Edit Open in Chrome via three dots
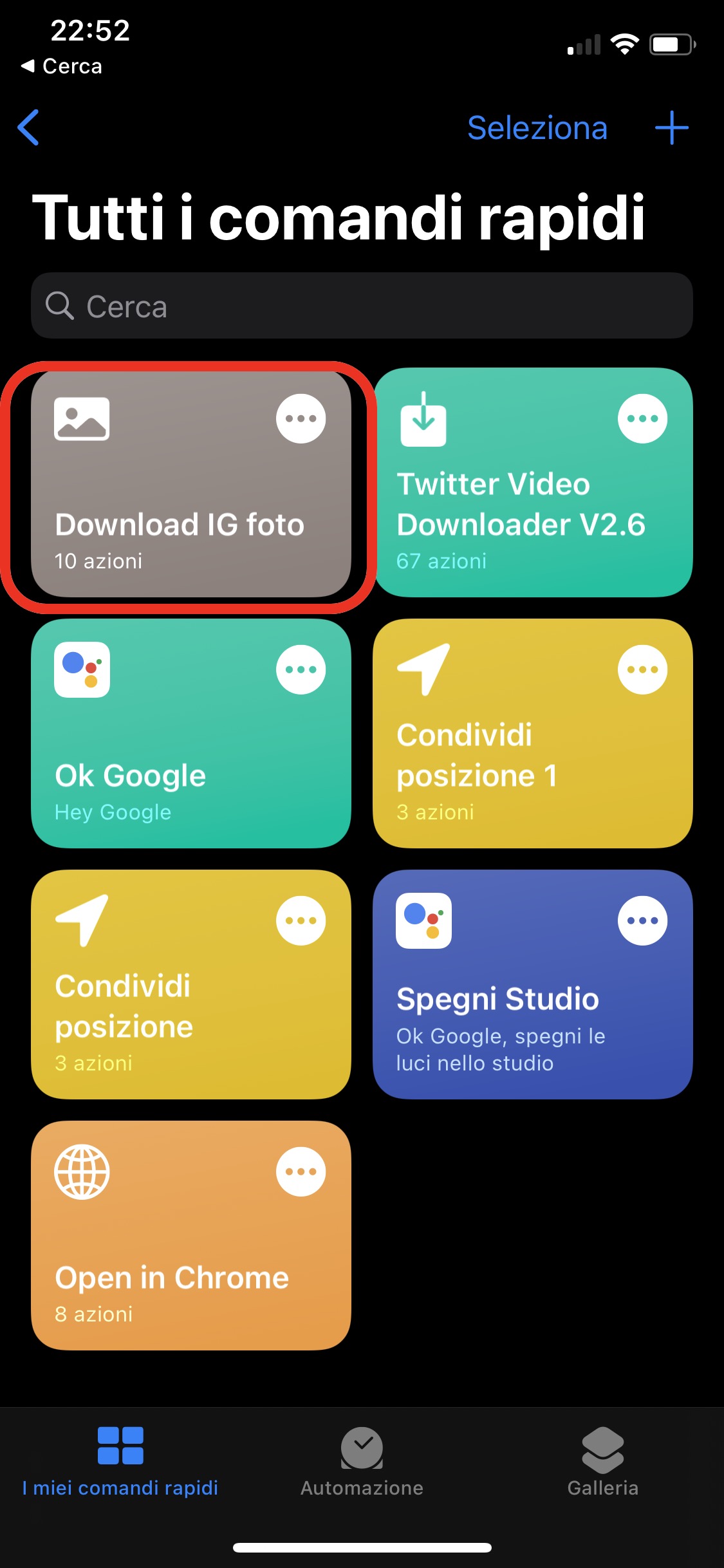 301,1171
